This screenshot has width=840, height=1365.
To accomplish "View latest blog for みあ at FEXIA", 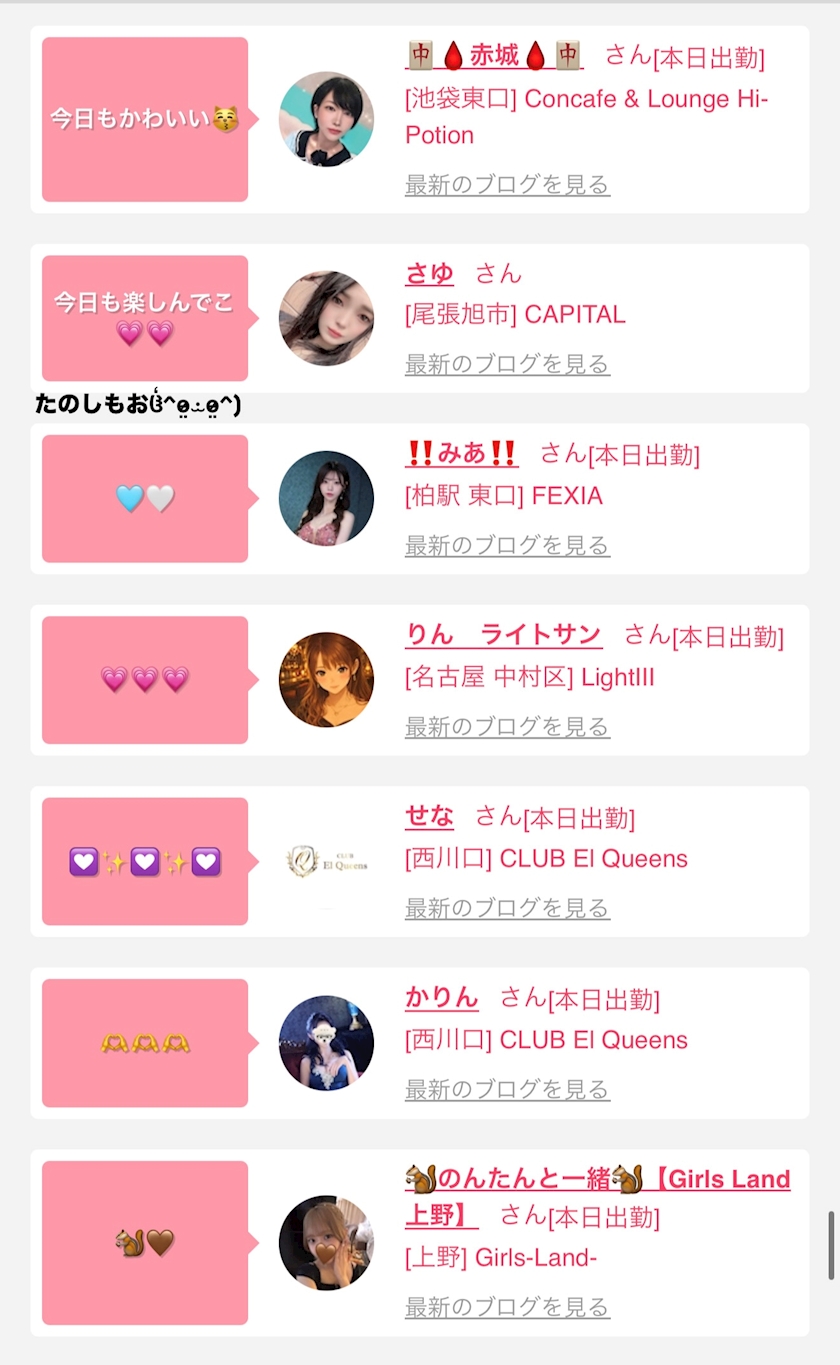I will [x=507, y=545].
